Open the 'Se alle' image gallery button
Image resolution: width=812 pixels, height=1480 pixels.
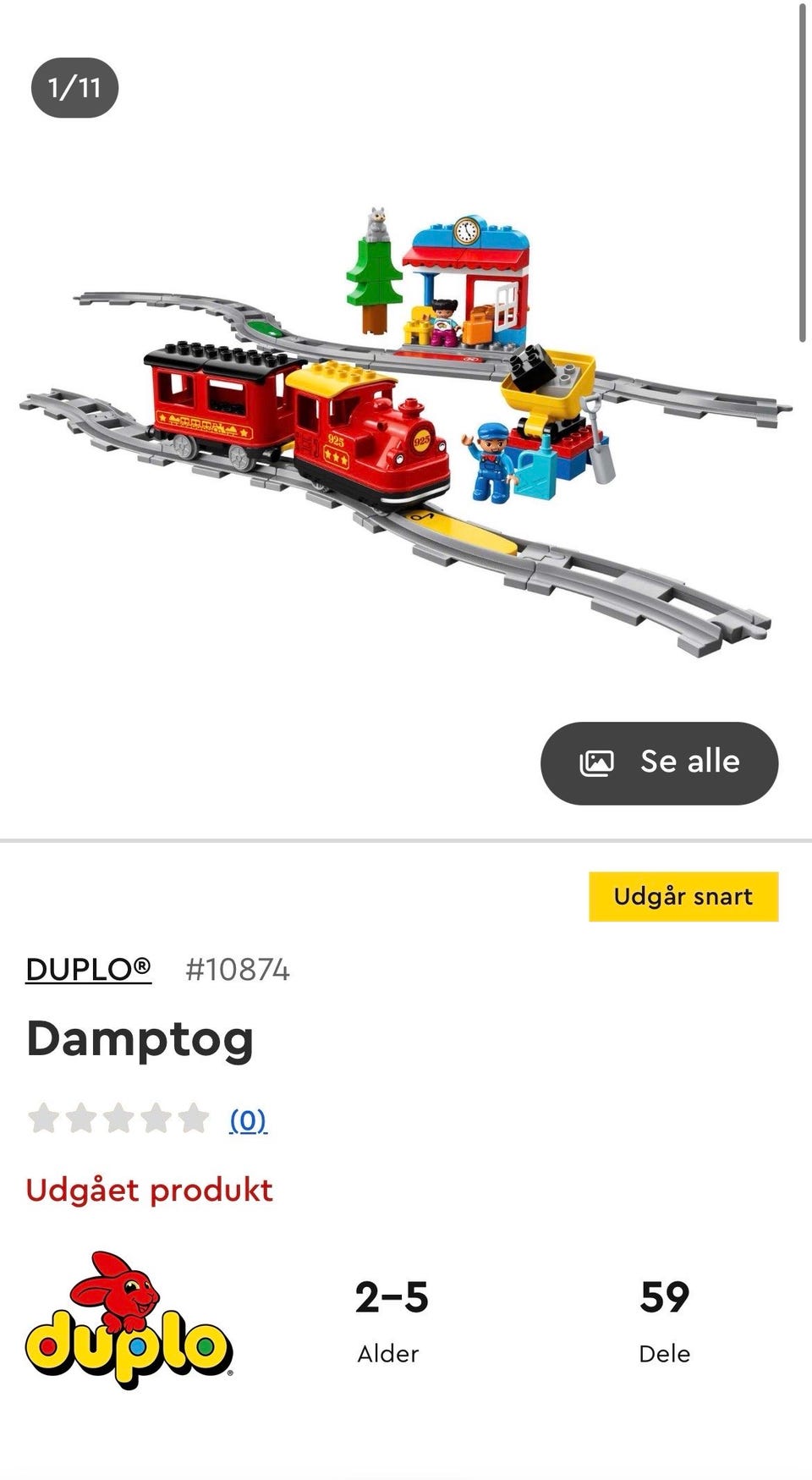tap(659, 762)
